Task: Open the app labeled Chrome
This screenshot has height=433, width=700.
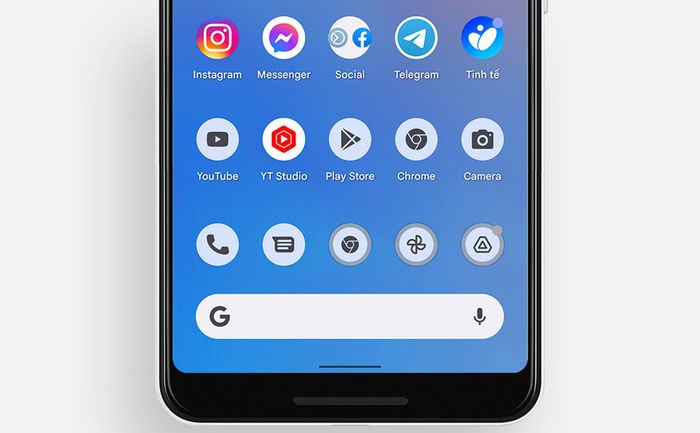Action: point(416,140)
